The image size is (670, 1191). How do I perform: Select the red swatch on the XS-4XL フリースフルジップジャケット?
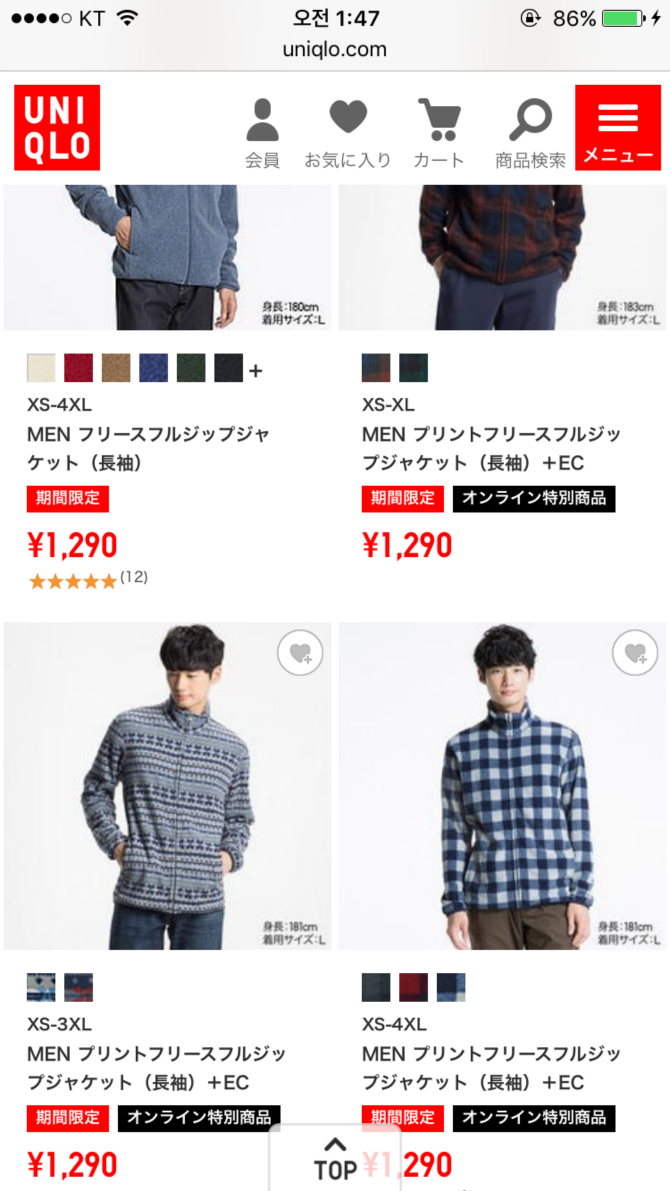78,368
